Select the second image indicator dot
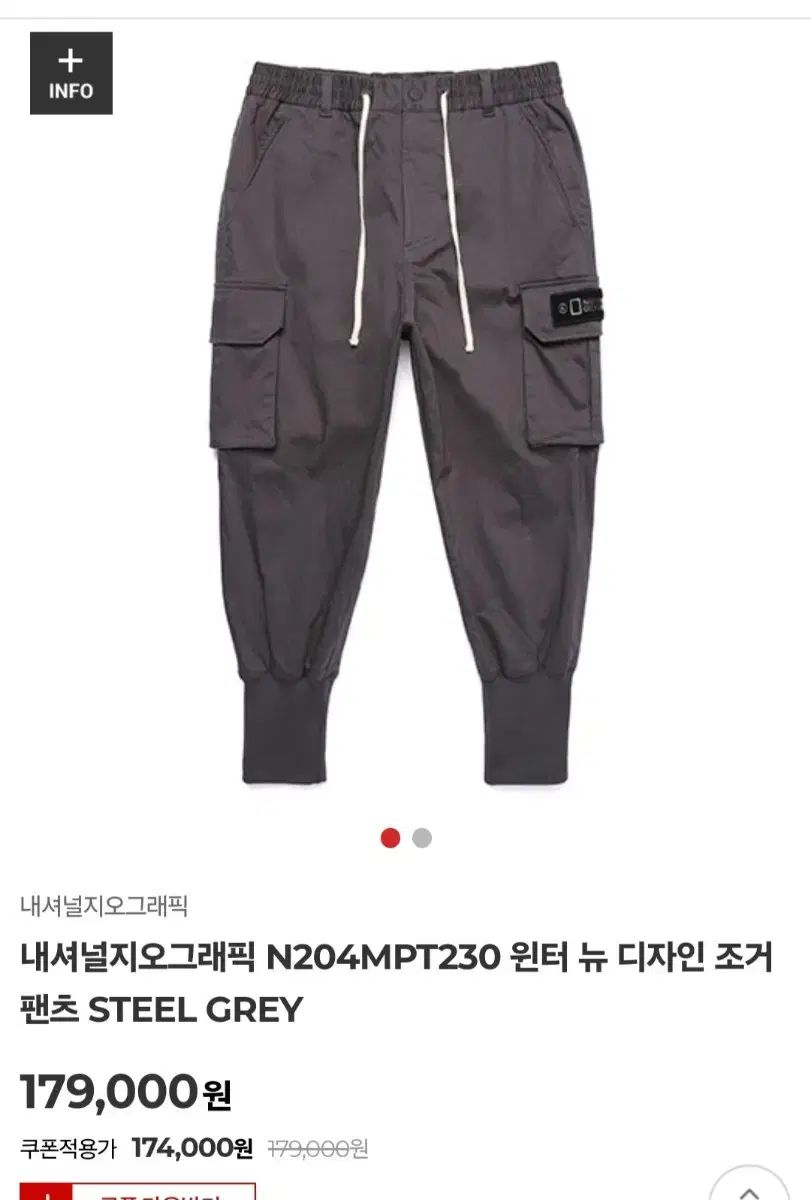Viewport: 811px width, 1200px height. point(422,838)
